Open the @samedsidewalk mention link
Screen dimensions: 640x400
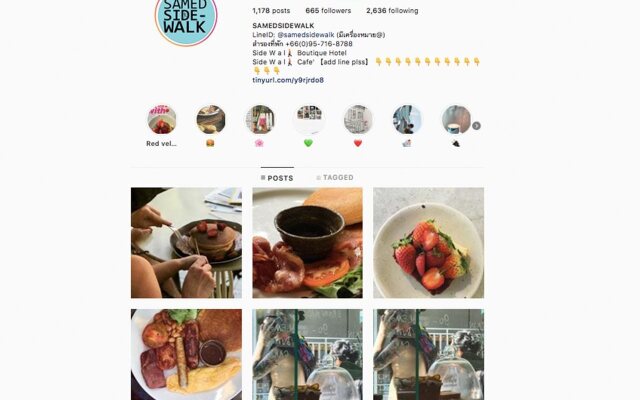[x=306, y=35]
